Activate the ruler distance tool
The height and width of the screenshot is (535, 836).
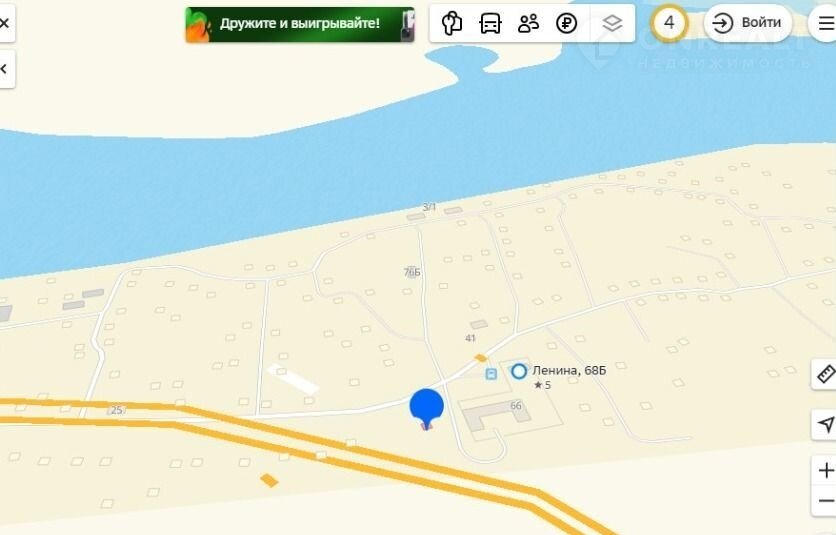[825, 374]
